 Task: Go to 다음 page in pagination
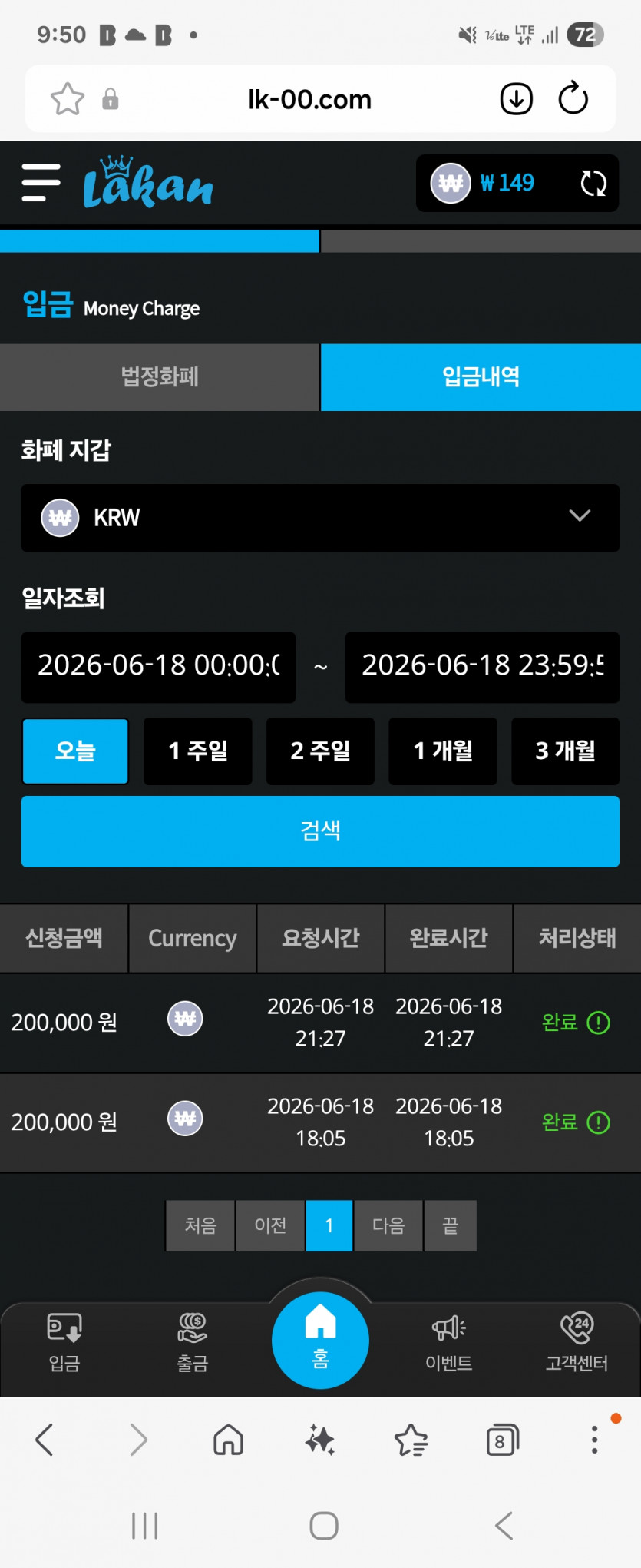pyautogui.click(x=388, y=1225)
